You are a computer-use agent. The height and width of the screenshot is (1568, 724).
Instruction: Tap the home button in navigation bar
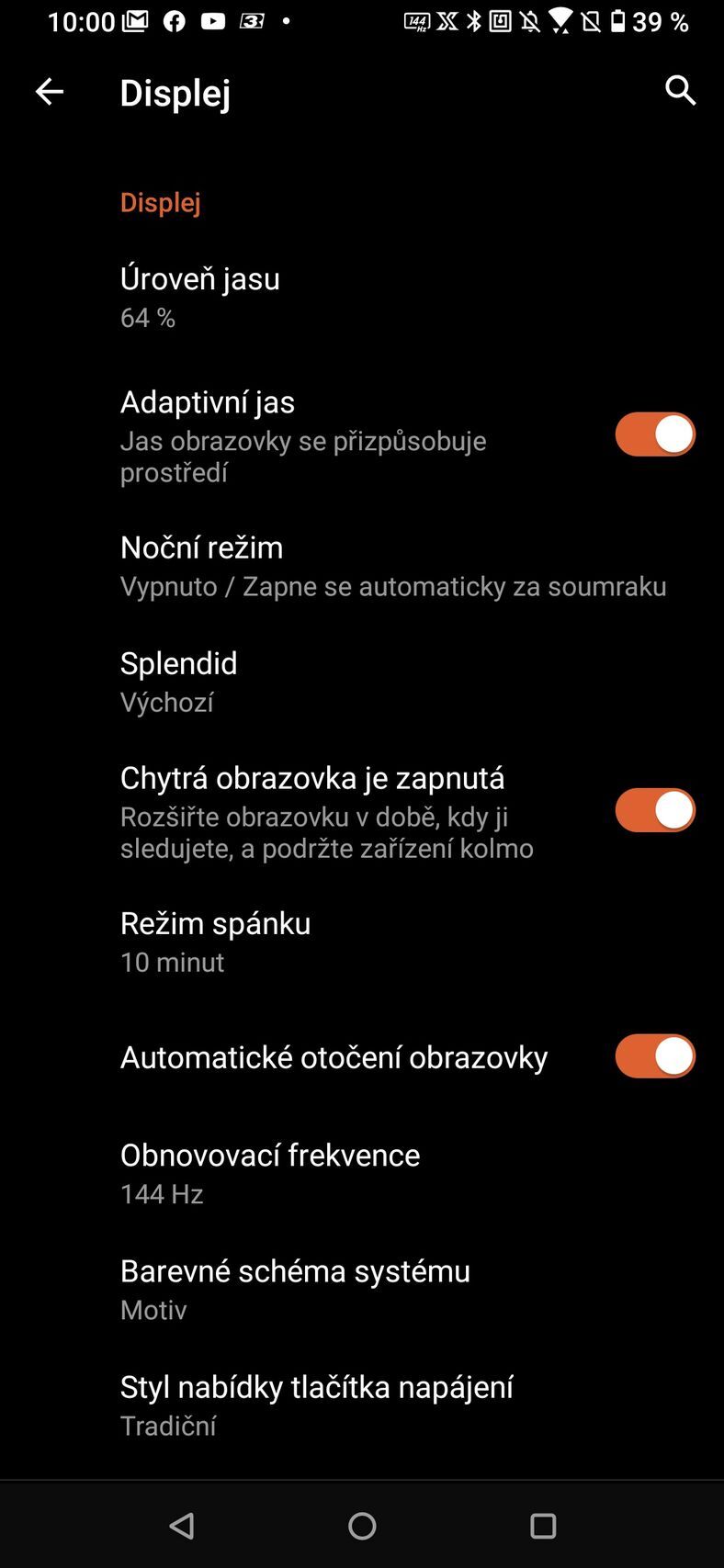361,1525
